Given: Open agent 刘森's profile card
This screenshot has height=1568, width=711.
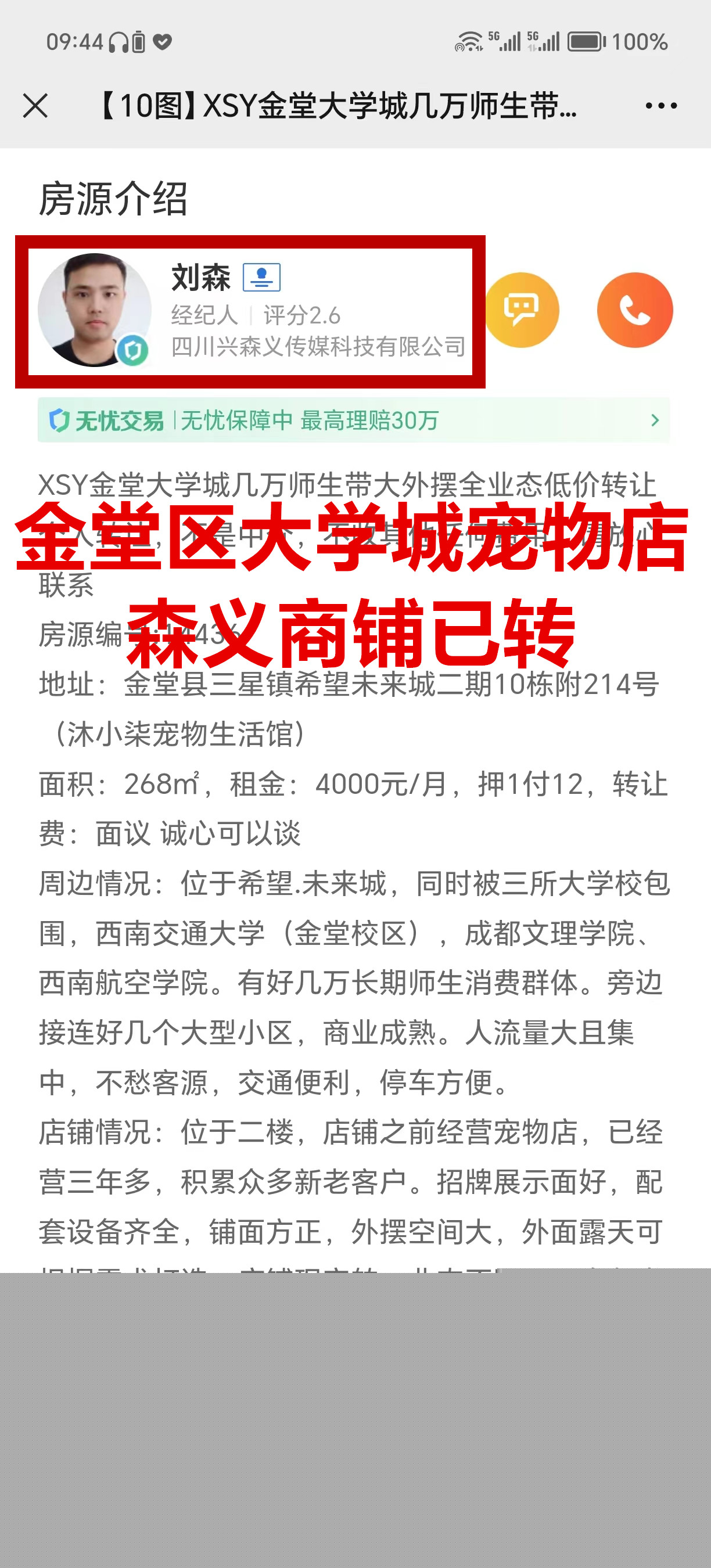Looking at the screenshot, I should click(250, 311).
